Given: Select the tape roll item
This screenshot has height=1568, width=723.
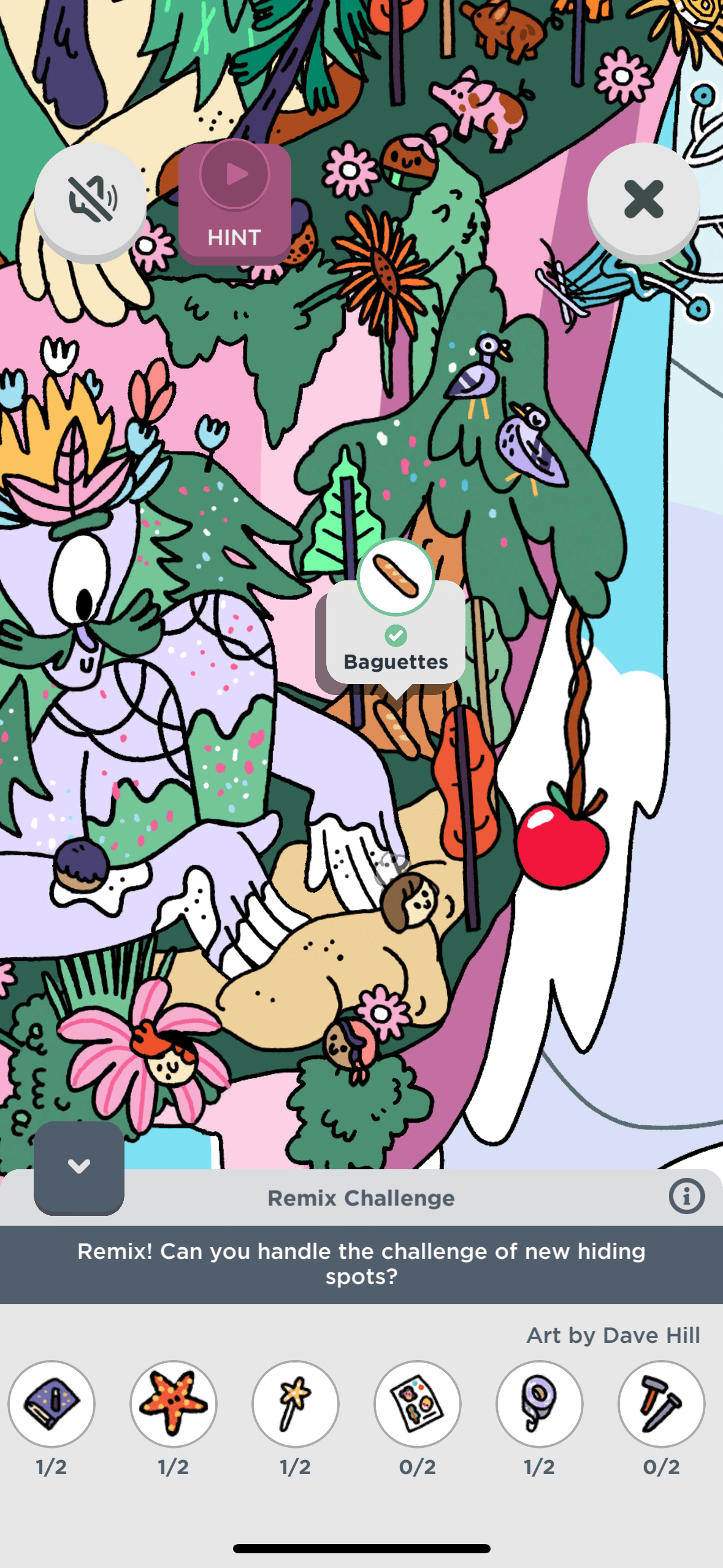Looking at the screenshot, I should pos(540,1404).
